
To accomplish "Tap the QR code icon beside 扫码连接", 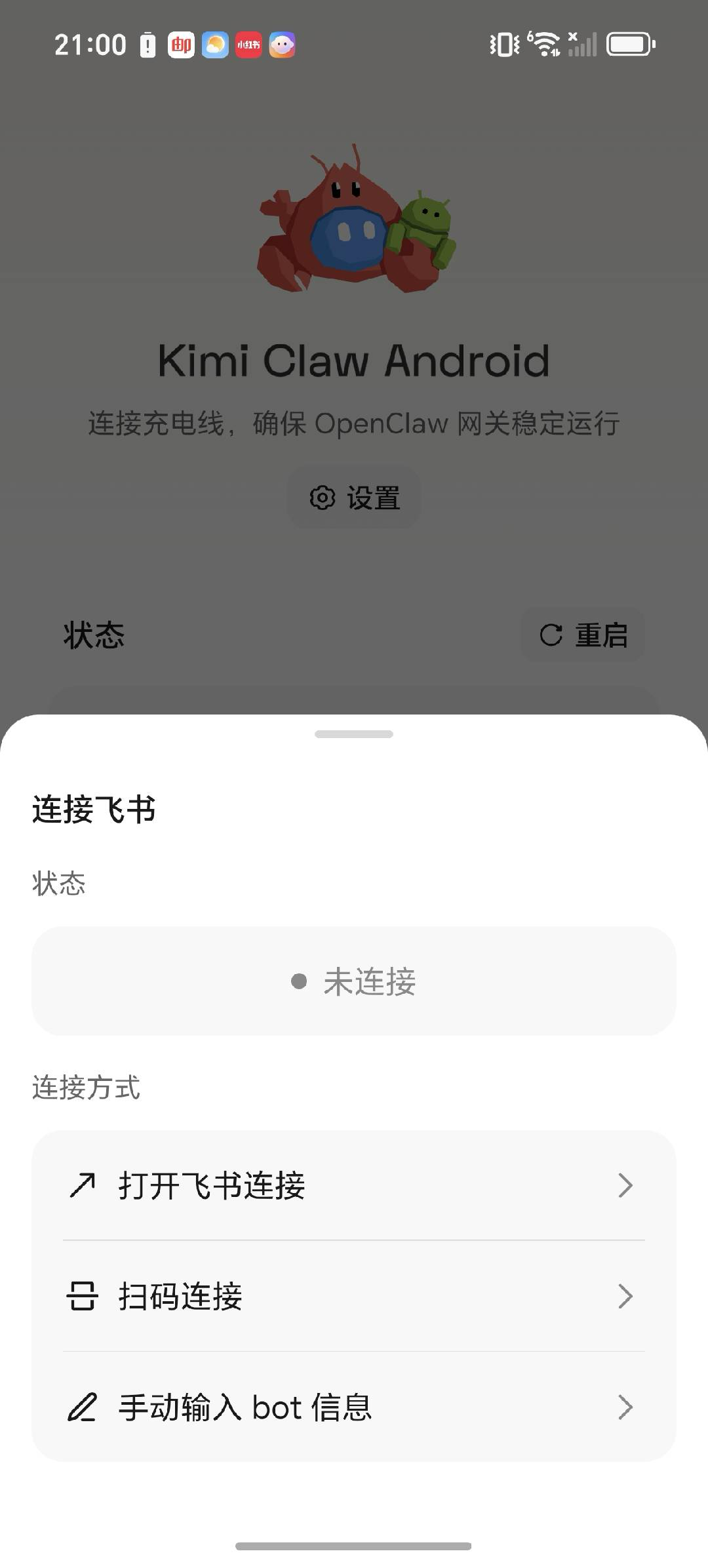I will tap(83, 1295).
